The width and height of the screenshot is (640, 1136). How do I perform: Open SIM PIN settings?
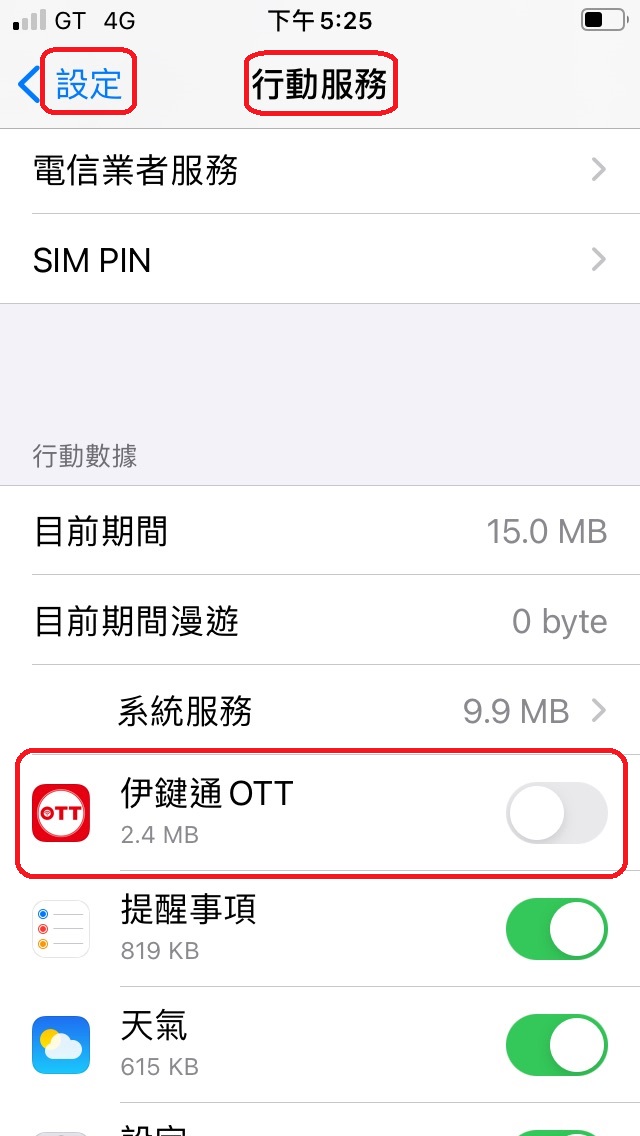[320, 260]
